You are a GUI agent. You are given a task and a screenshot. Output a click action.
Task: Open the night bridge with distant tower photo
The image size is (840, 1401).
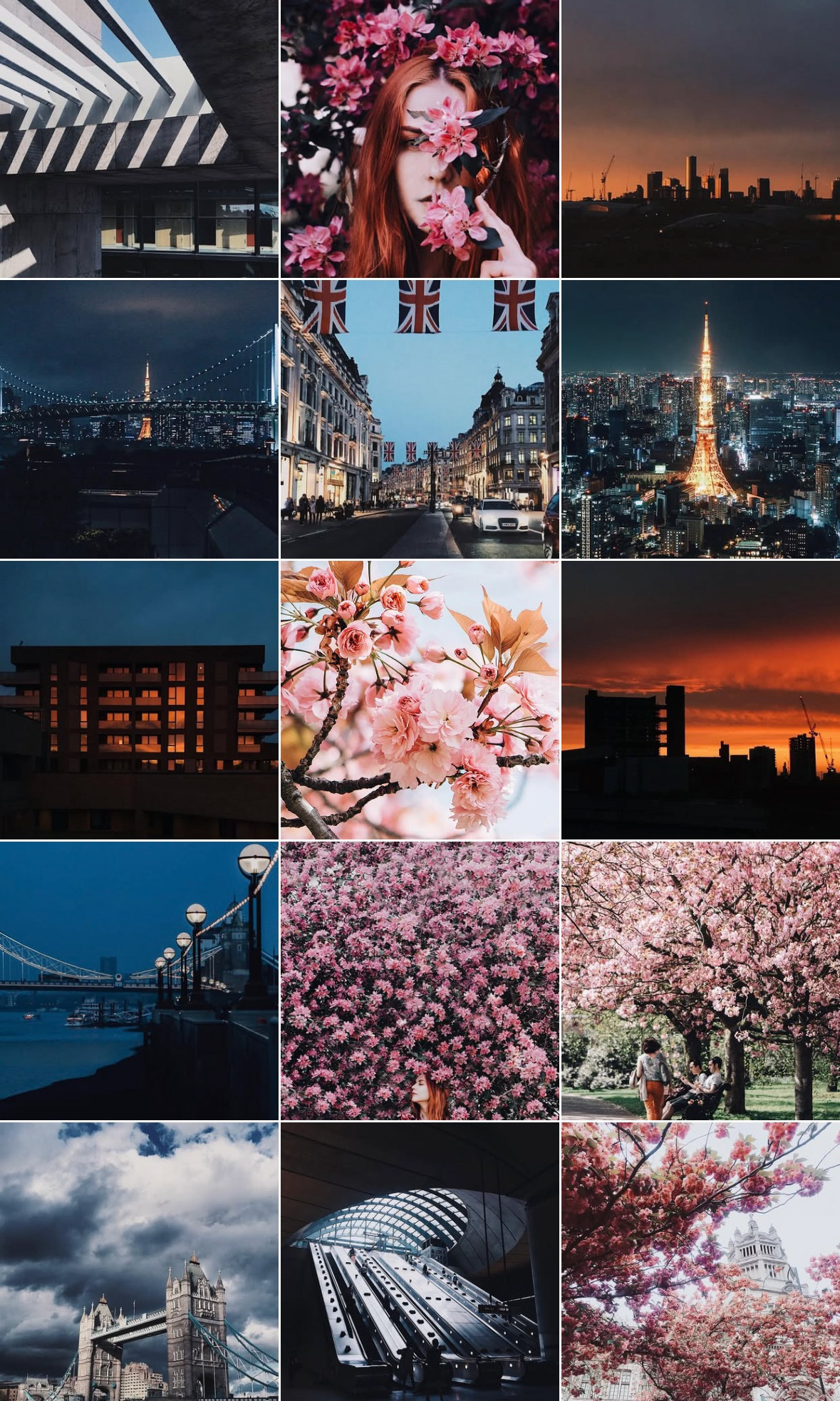(139, 419)
